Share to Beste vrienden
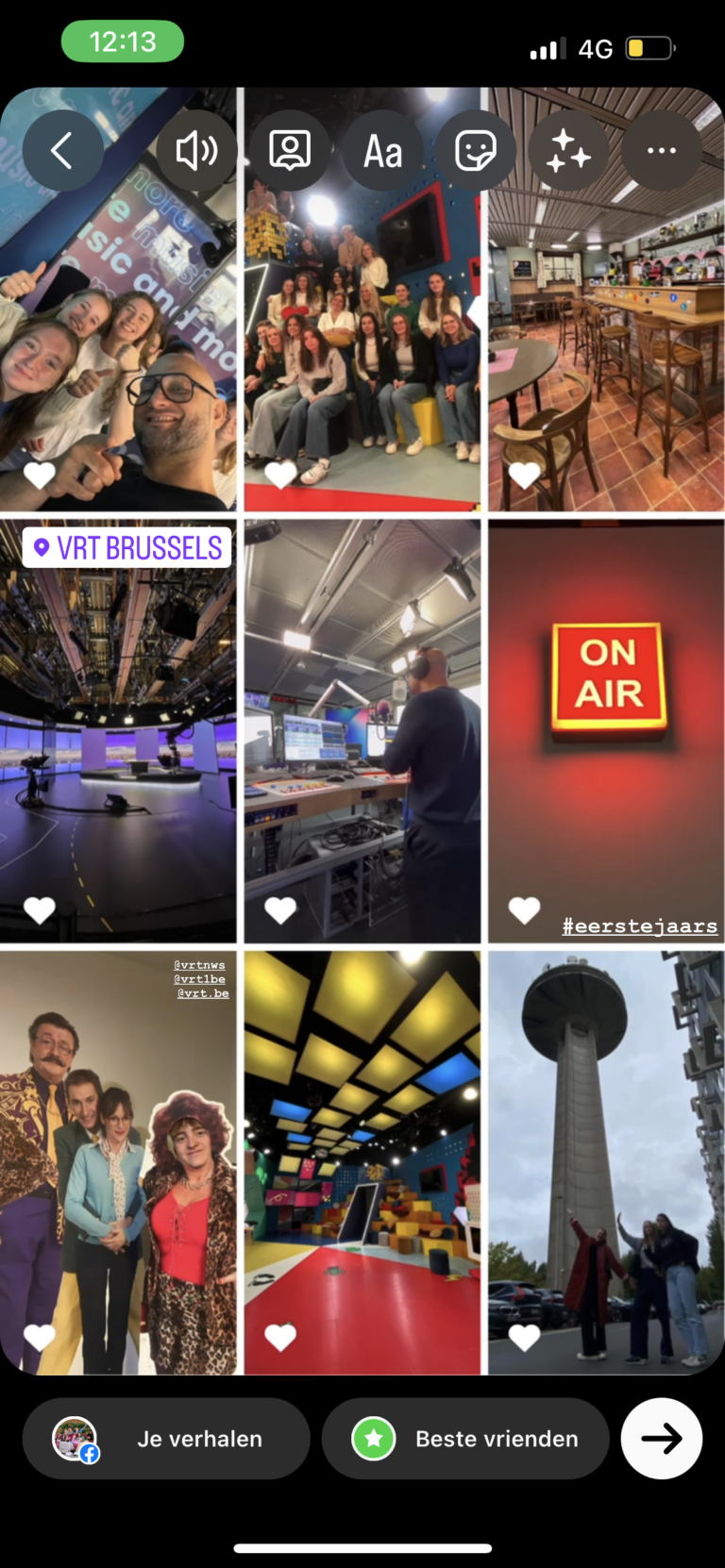Screen dimensions: 725x1568 pos(465,1439)
